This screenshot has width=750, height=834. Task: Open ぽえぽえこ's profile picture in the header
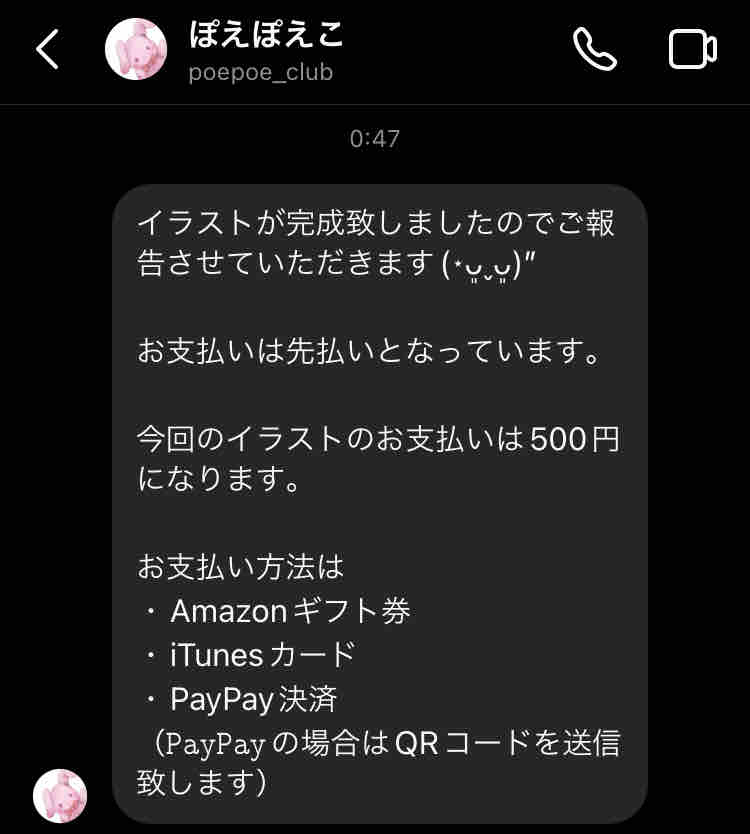[135, 47]
